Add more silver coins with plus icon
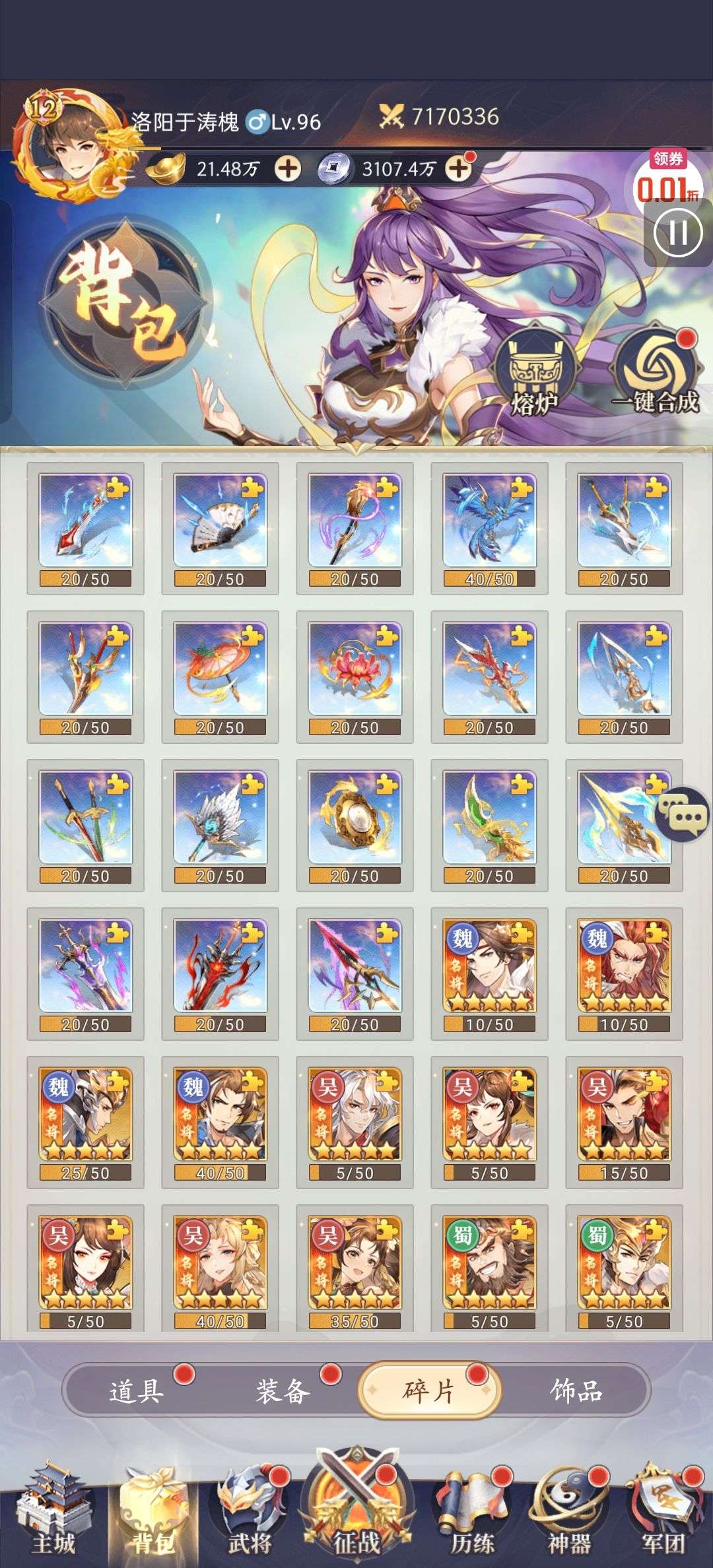Image resolution: width=713 pixels, height=1568 pixels. [x=459, y=169]
